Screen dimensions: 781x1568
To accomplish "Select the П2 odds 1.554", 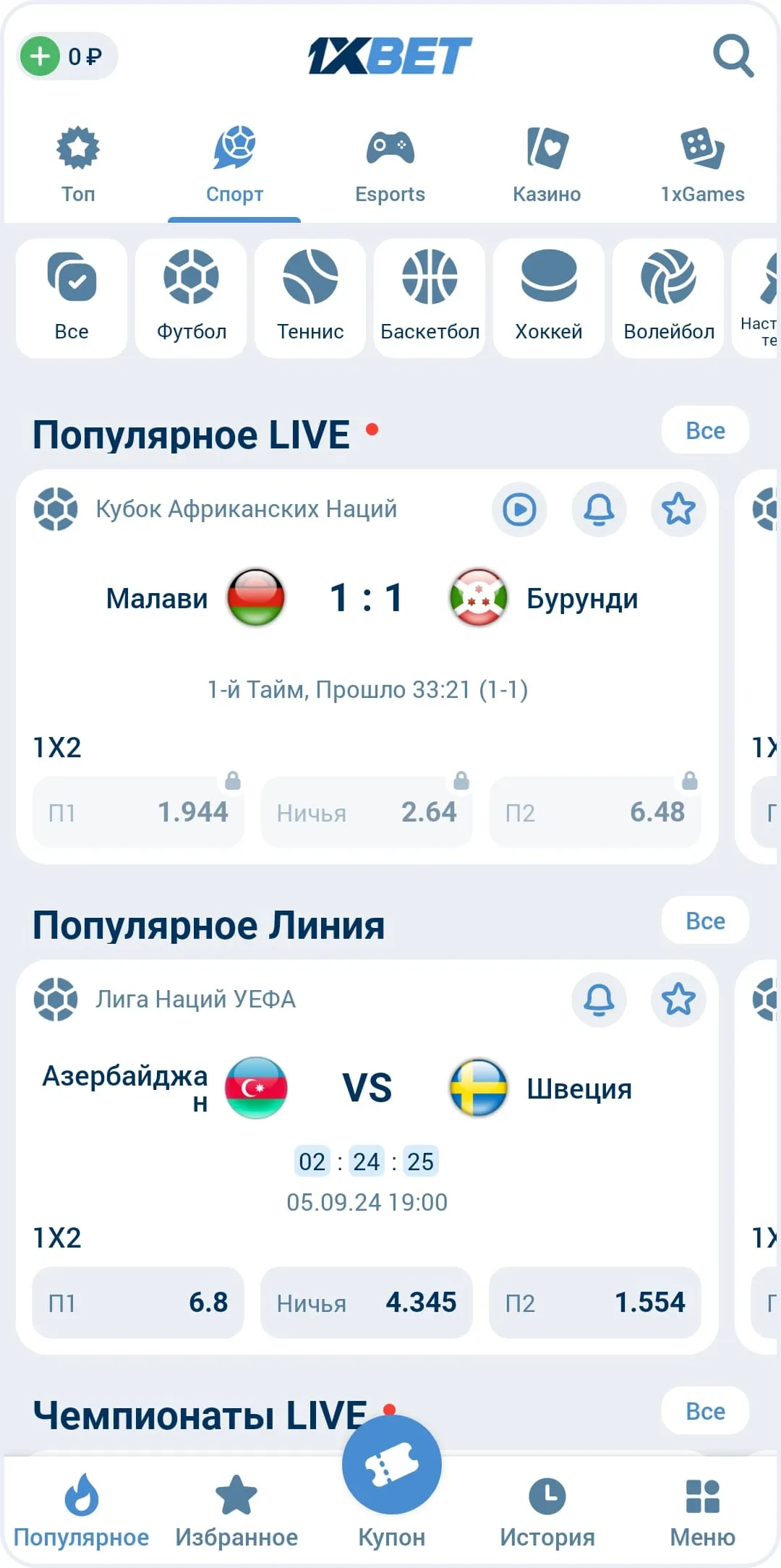I will coord(595,1302).
